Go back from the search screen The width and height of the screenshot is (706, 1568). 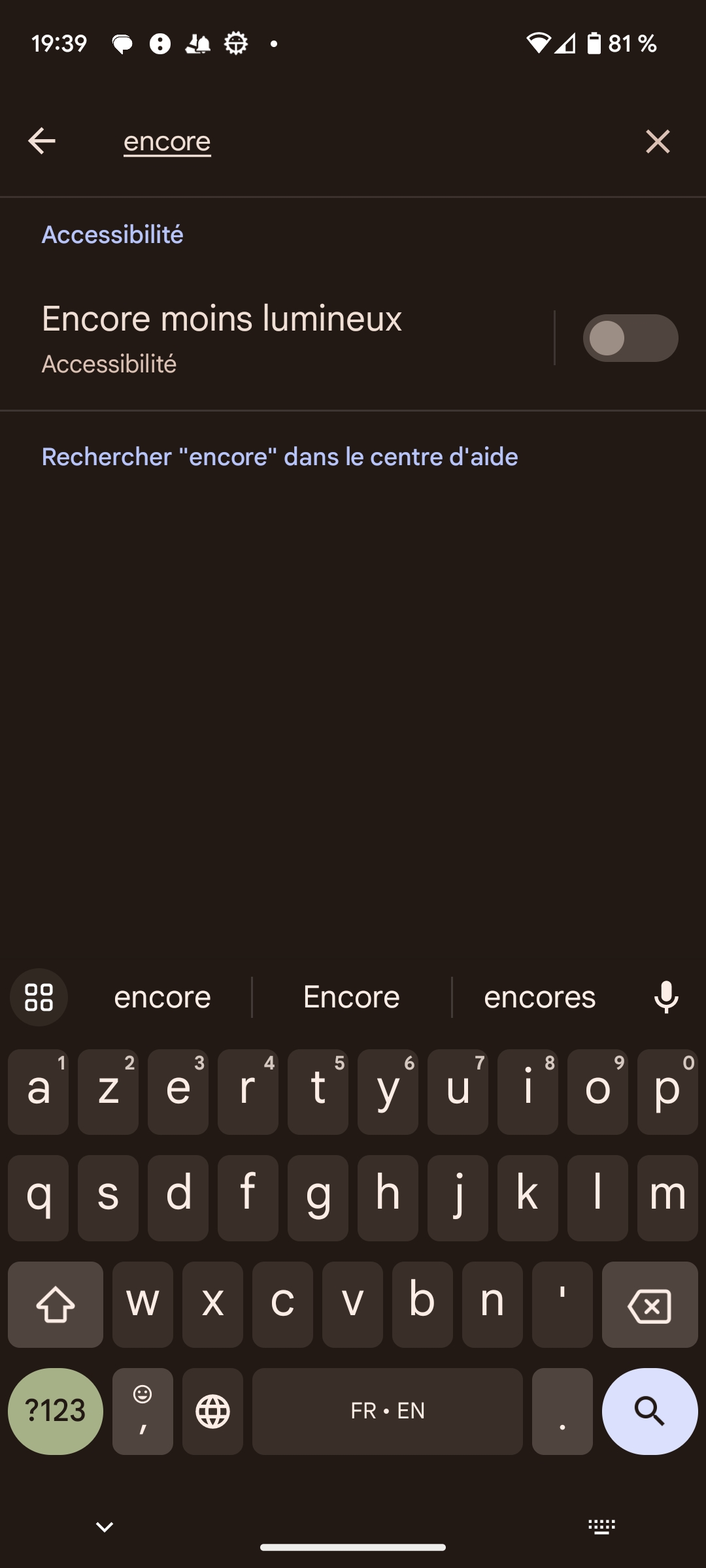coord(42,141)
